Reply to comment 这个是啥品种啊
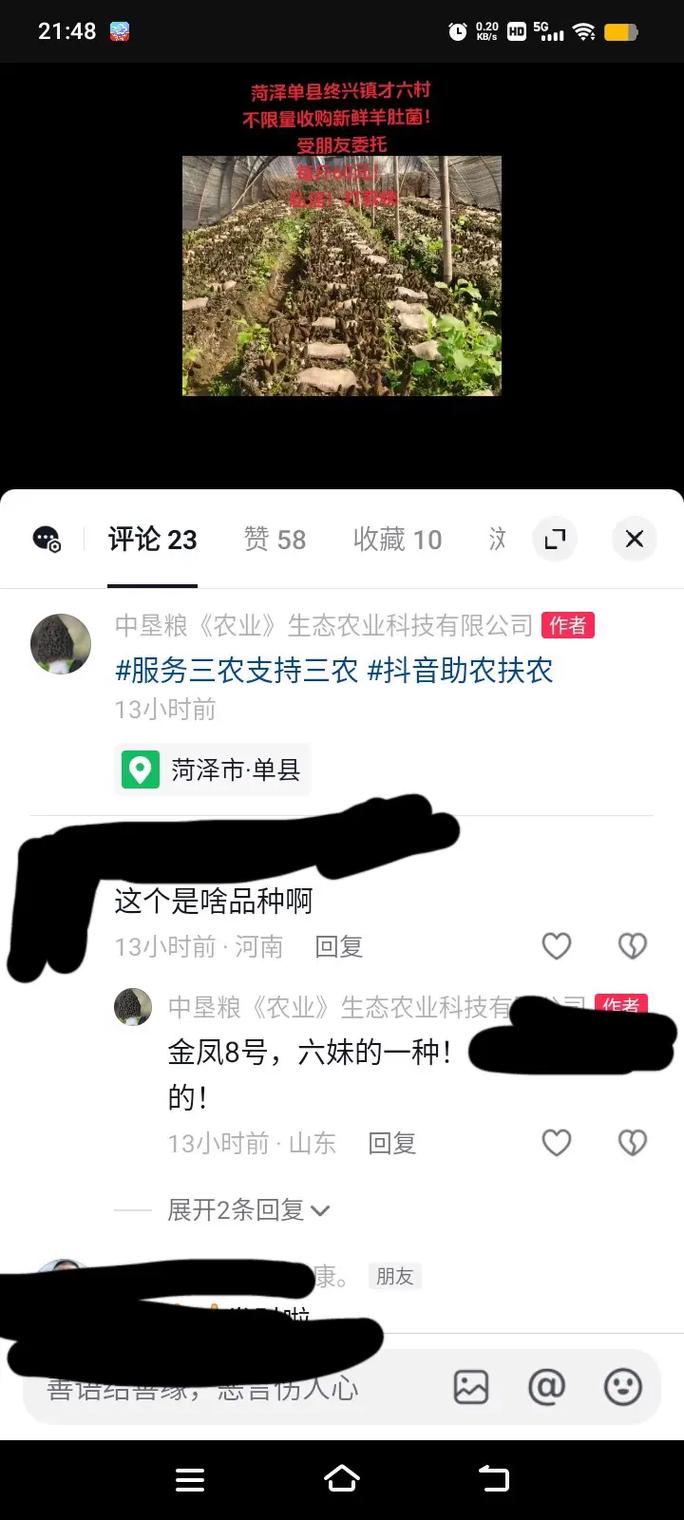Viewport: 684px width, 1520px height. pos(338,946)
